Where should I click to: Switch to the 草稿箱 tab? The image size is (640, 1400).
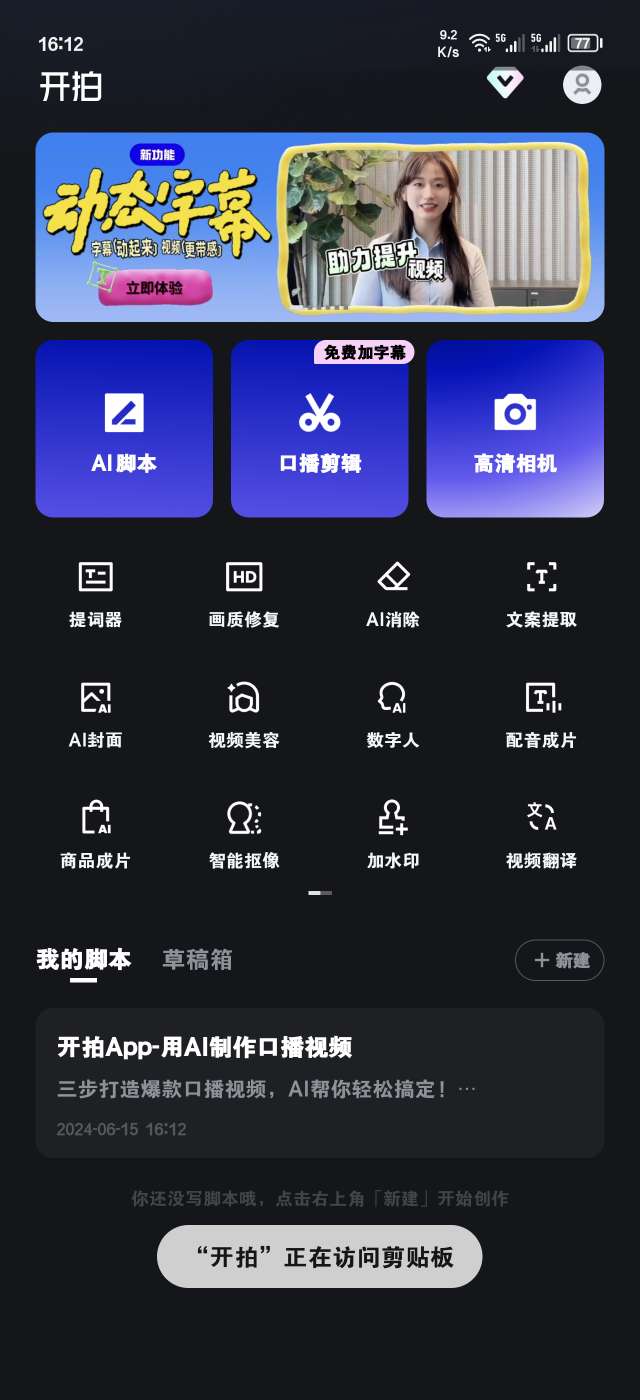[198, 960]
